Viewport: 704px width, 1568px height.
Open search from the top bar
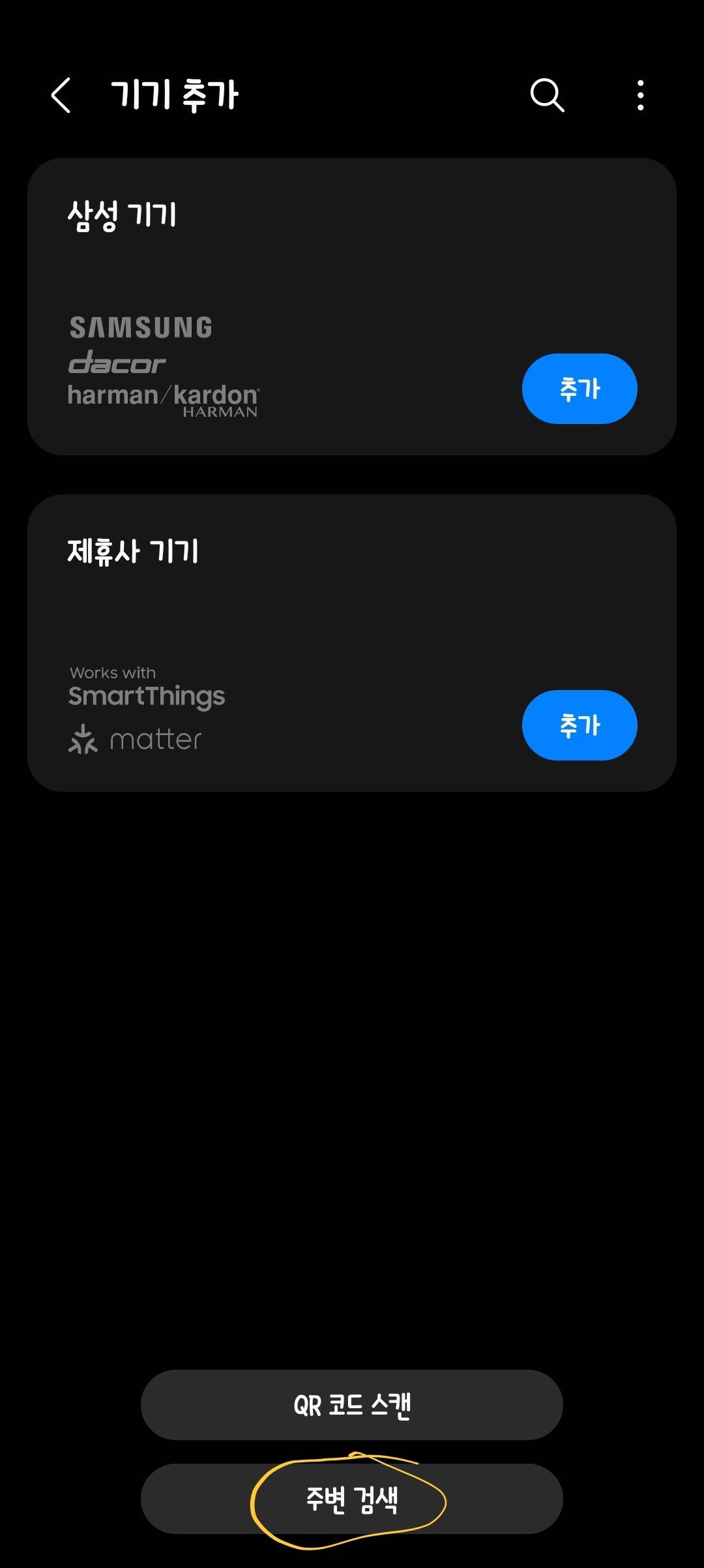pos(546,95)
